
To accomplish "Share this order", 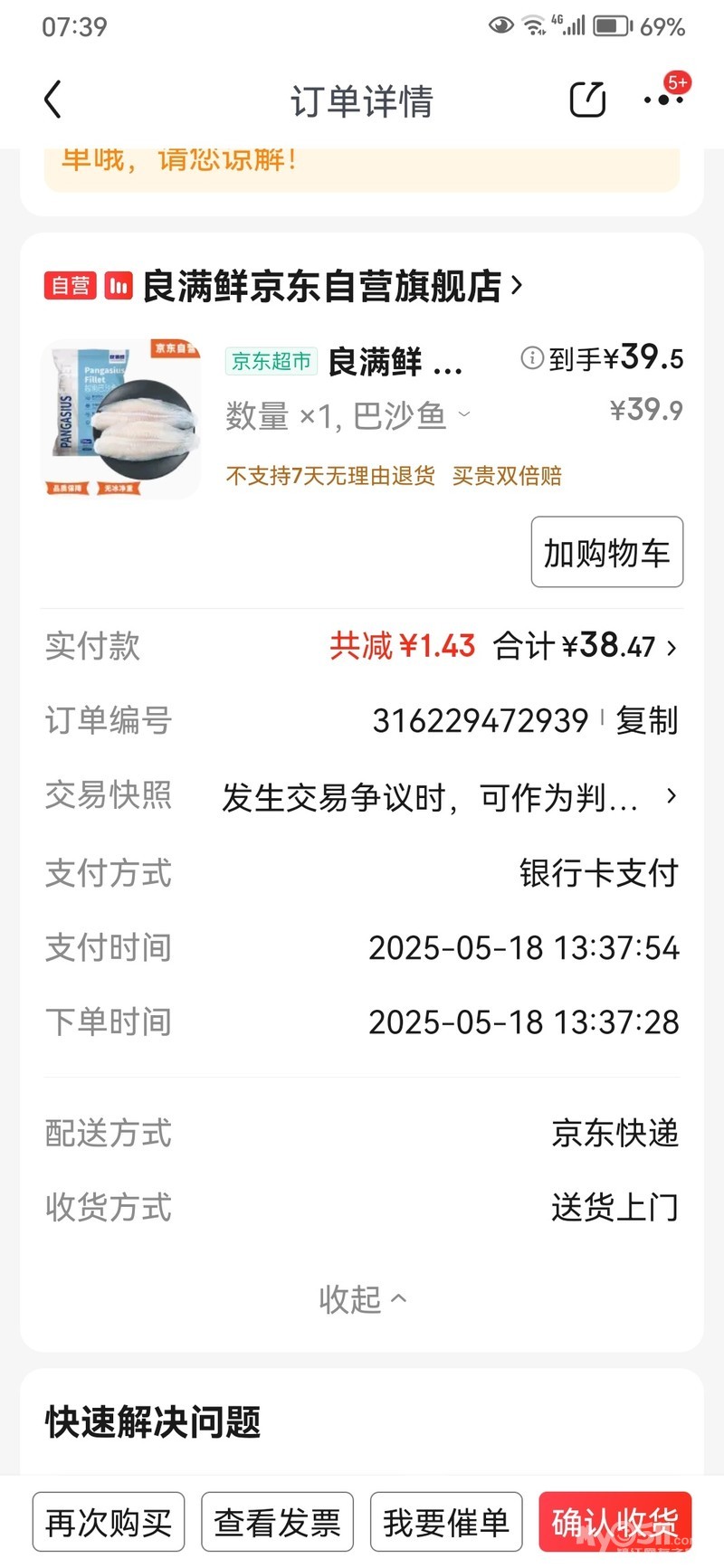I will point(587,100).
